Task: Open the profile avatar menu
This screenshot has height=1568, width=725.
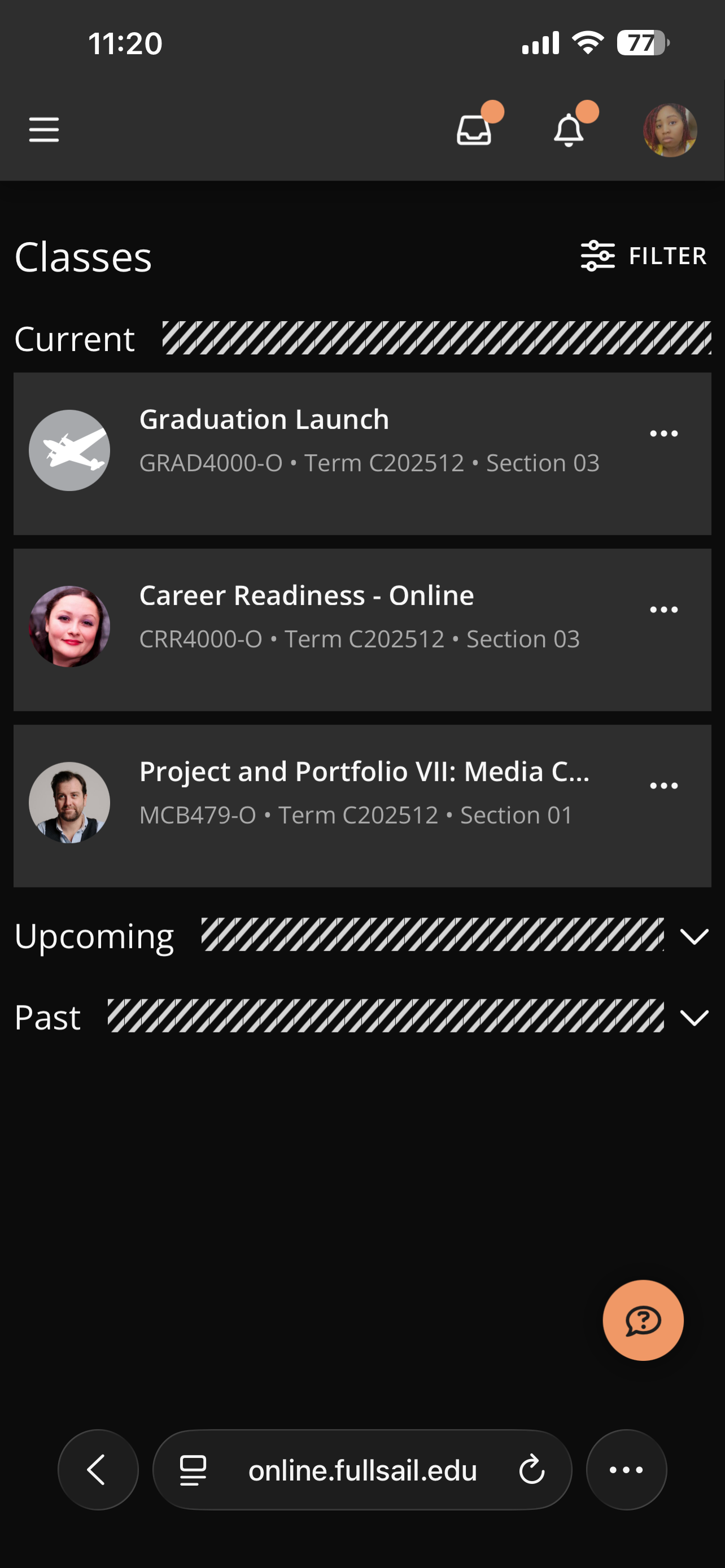Action: [670, 130]
